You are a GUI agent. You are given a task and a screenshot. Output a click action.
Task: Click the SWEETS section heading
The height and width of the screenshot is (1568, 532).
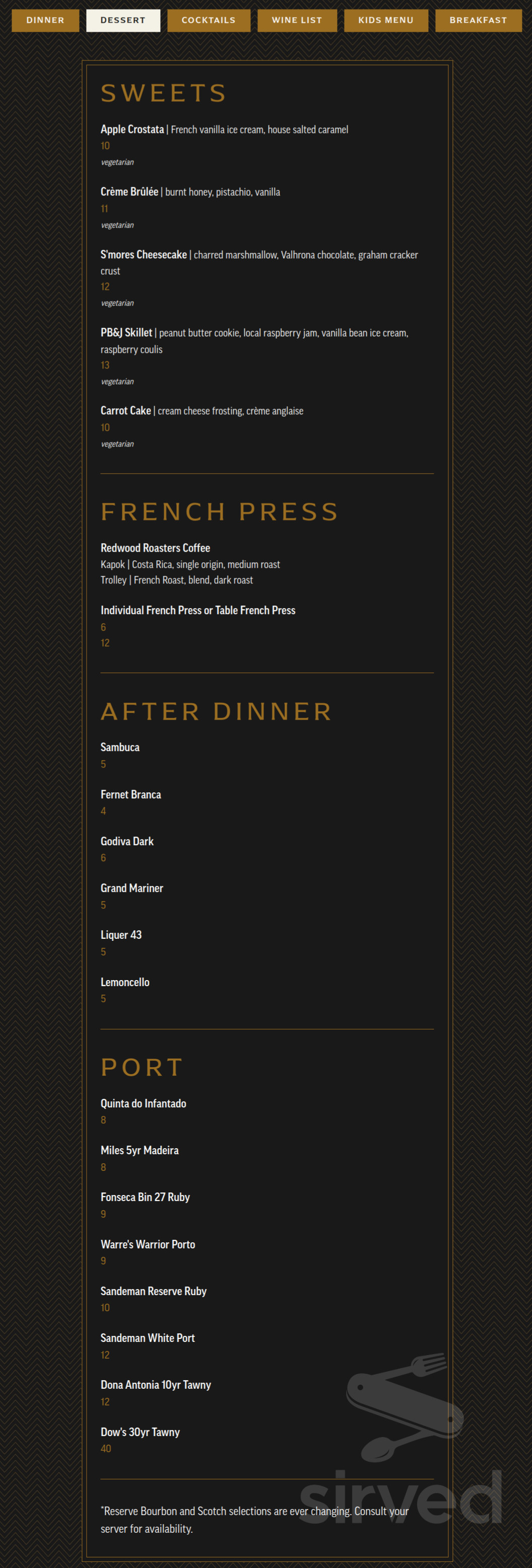163,93
